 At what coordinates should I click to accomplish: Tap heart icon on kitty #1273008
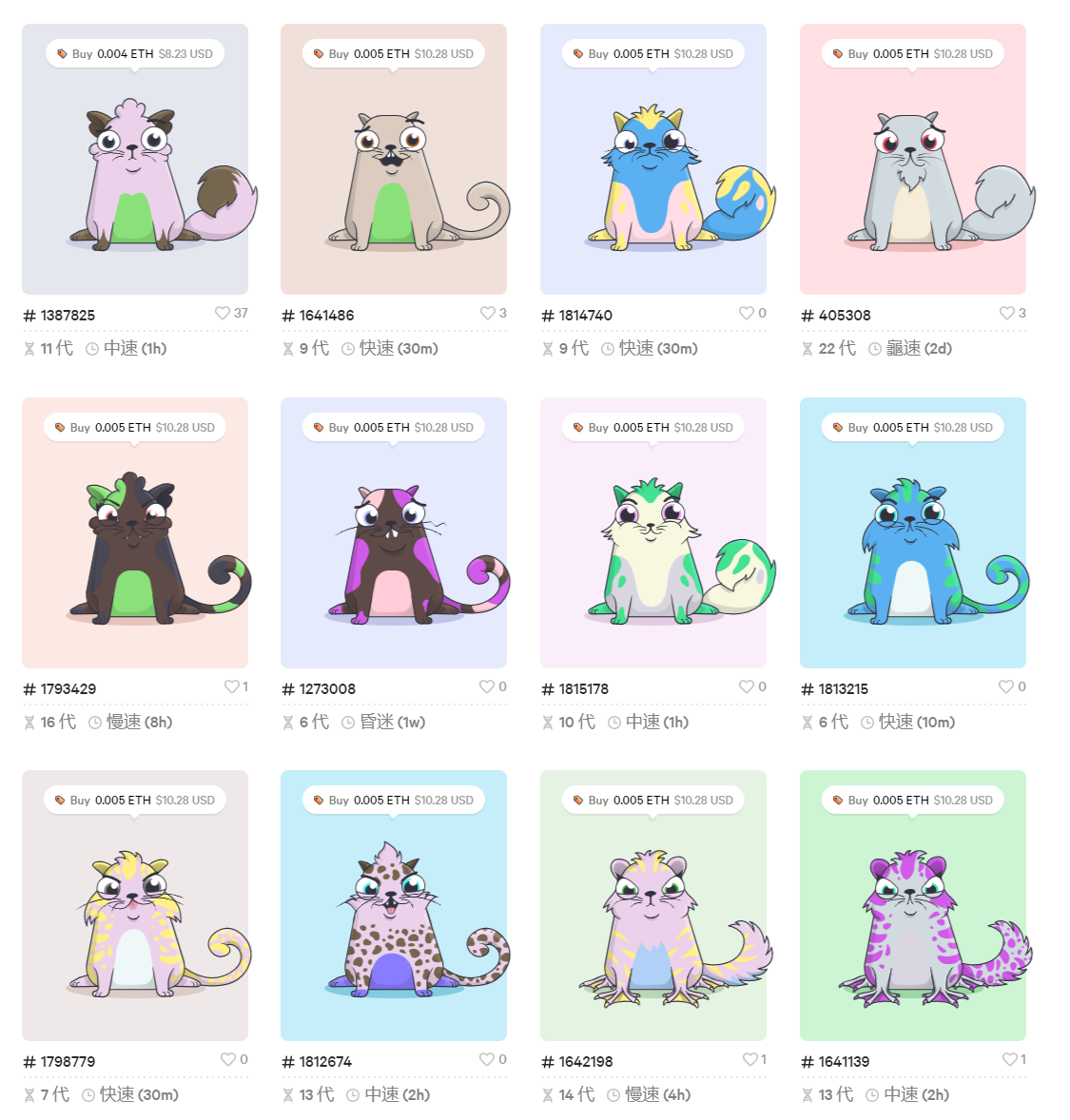487,686
